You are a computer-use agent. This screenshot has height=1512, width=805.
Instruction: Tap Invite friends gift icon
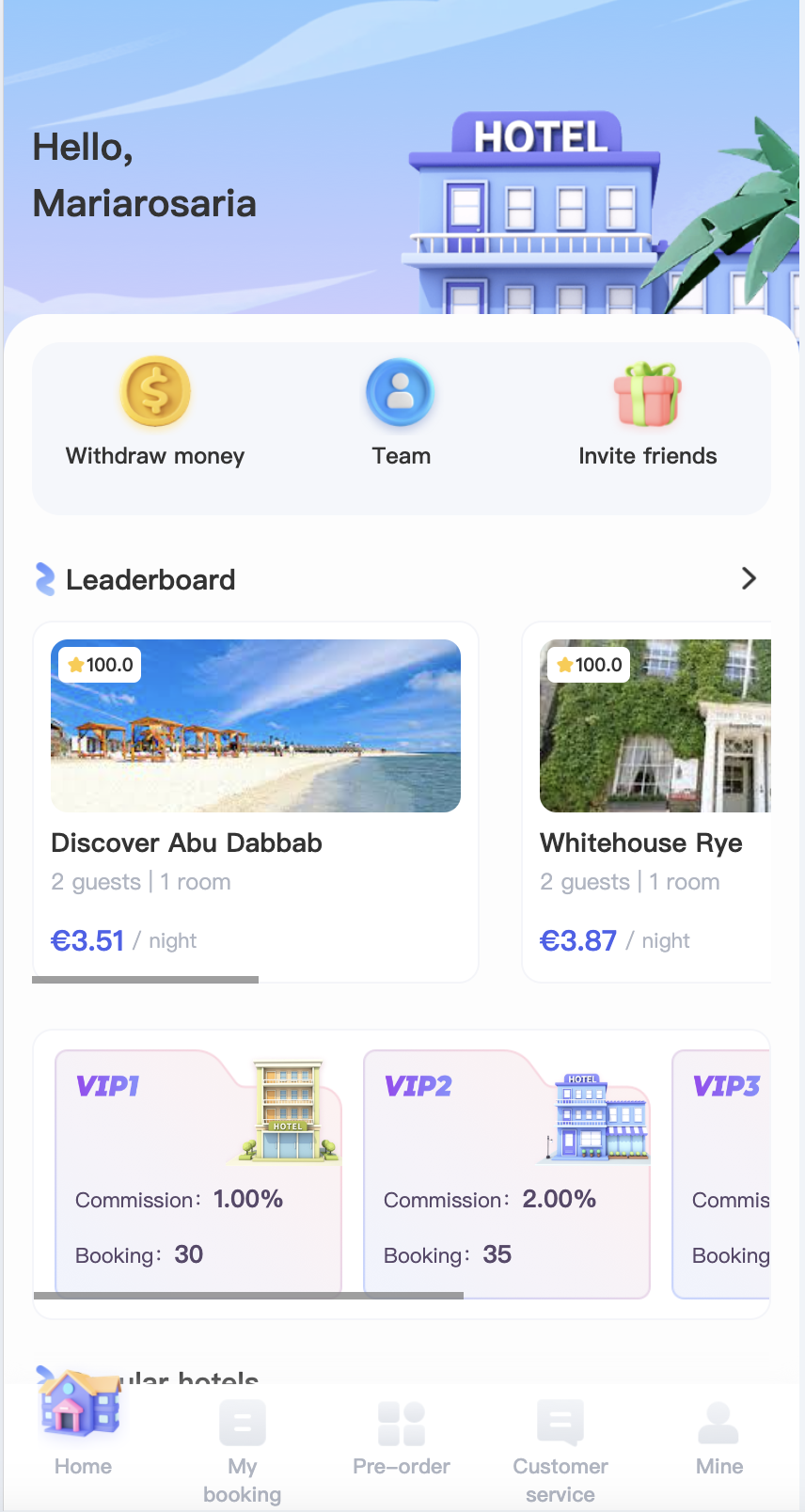tap(648, 395)
